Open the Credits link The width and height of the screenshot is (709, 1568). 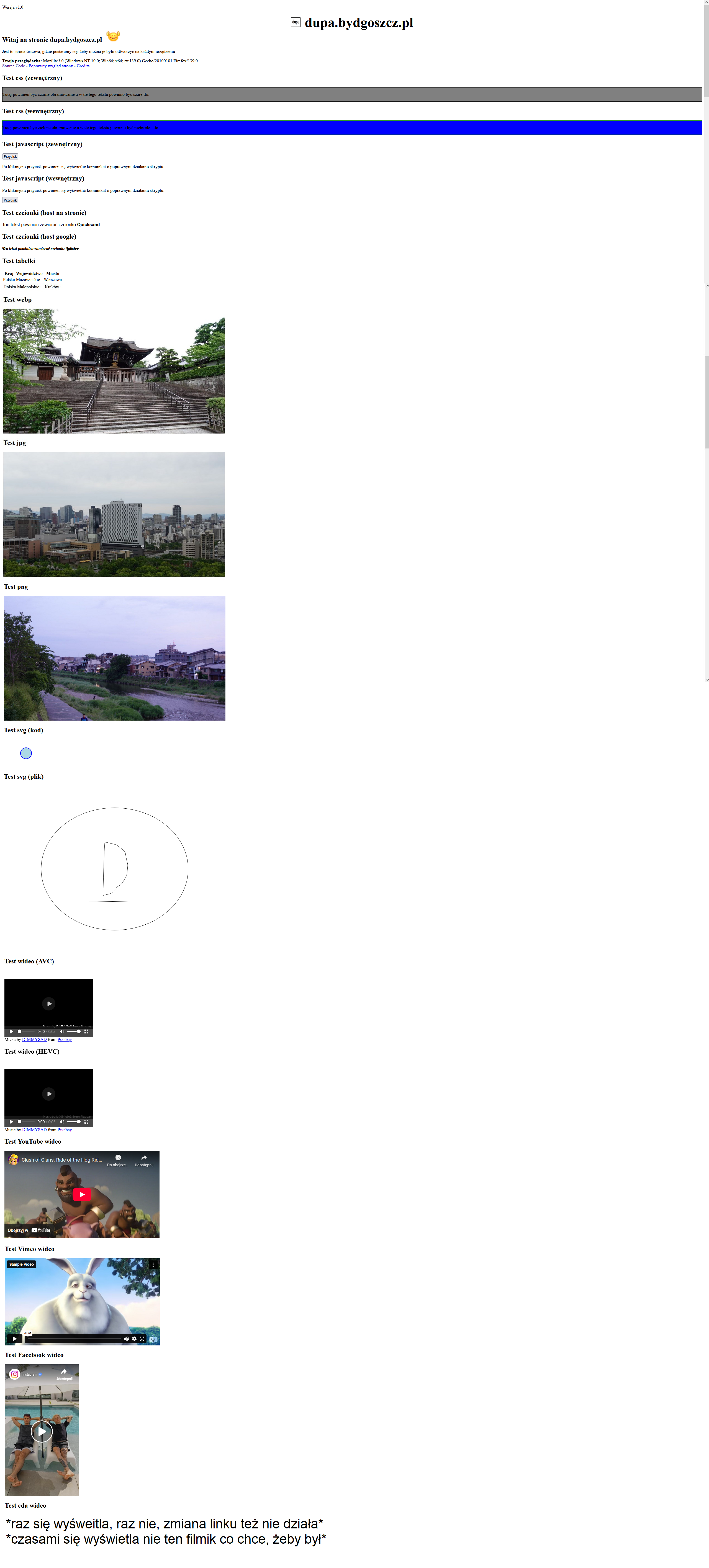(x=83, y=66)
